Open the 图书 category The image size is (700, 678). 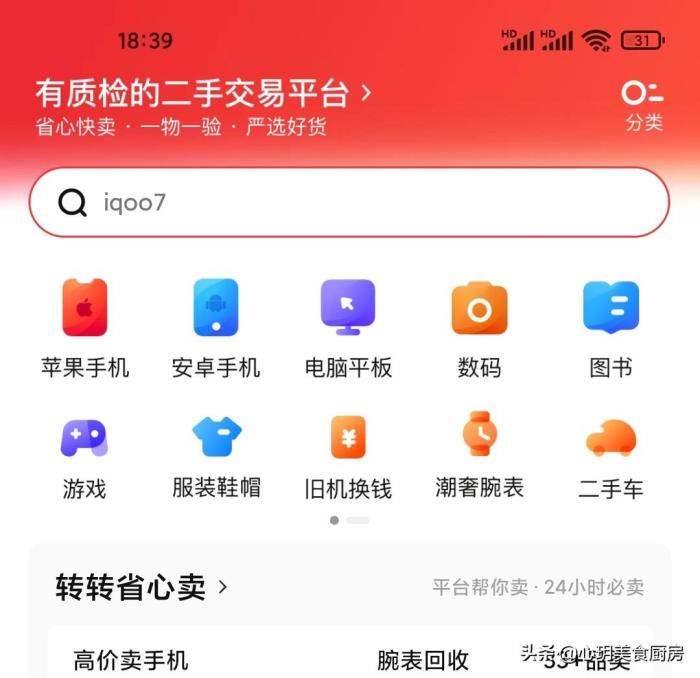pos(611,327)
